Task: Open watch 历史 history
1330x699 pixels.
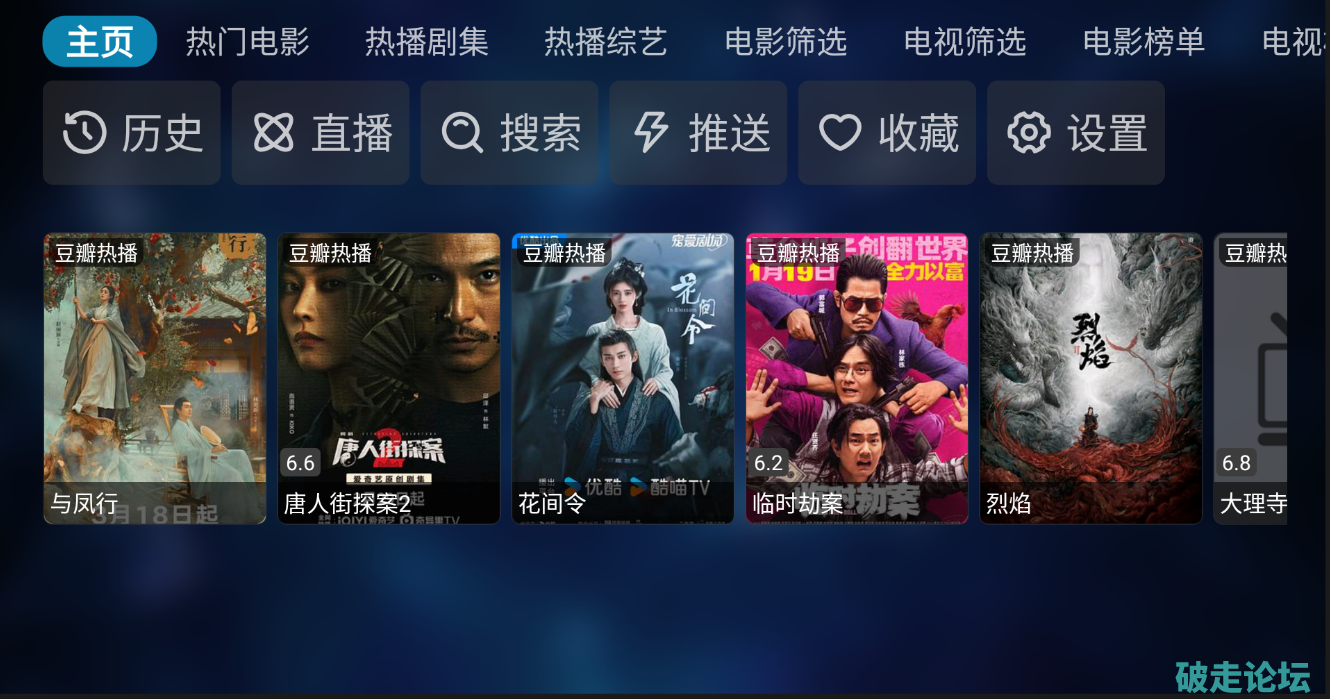Action: pyautogui.click(x=132, y=133)
